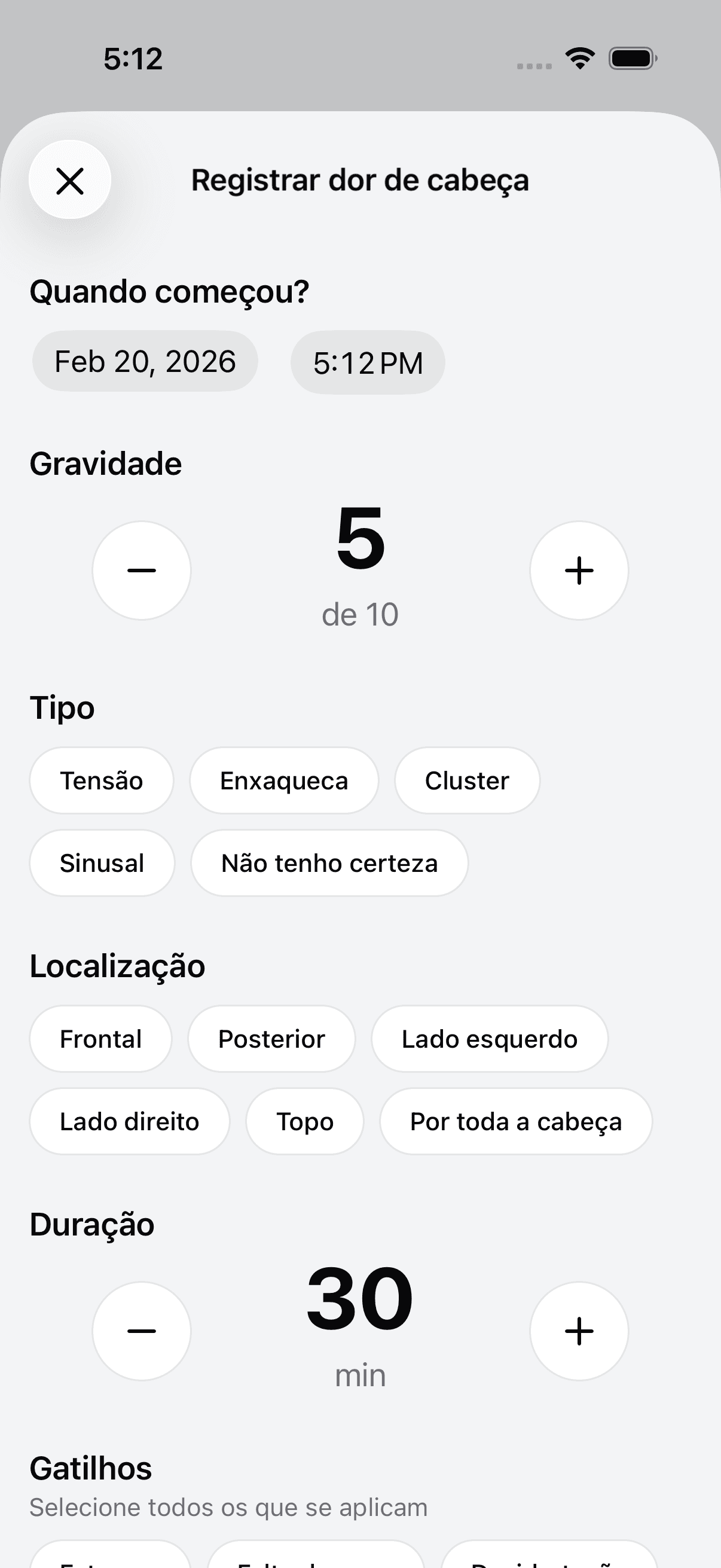Select Por toda a cabeça location
The image size is (721, 1568).
click(x=515, y=1121)
